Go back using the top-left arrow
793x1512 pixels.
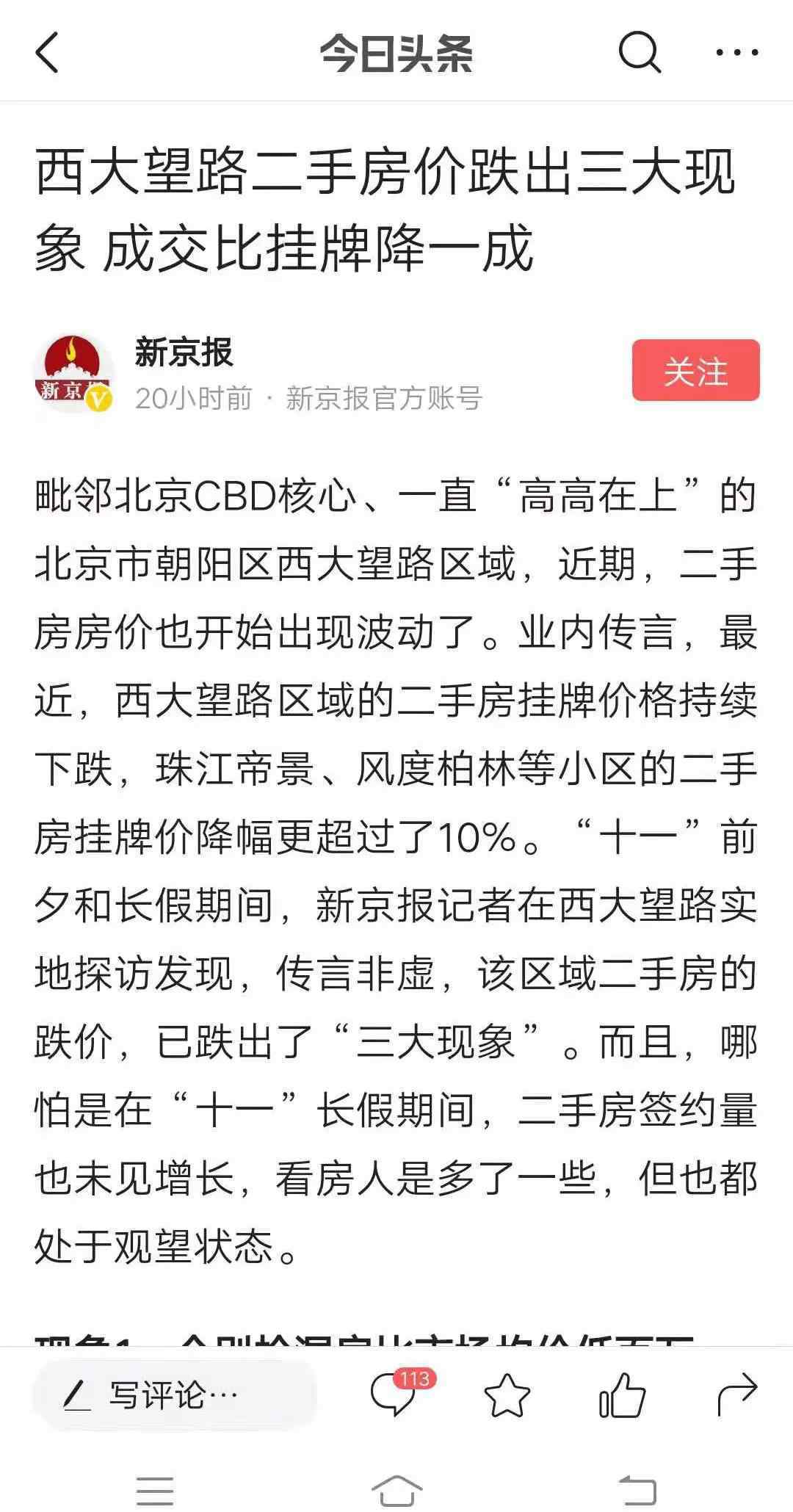(47, 53)
